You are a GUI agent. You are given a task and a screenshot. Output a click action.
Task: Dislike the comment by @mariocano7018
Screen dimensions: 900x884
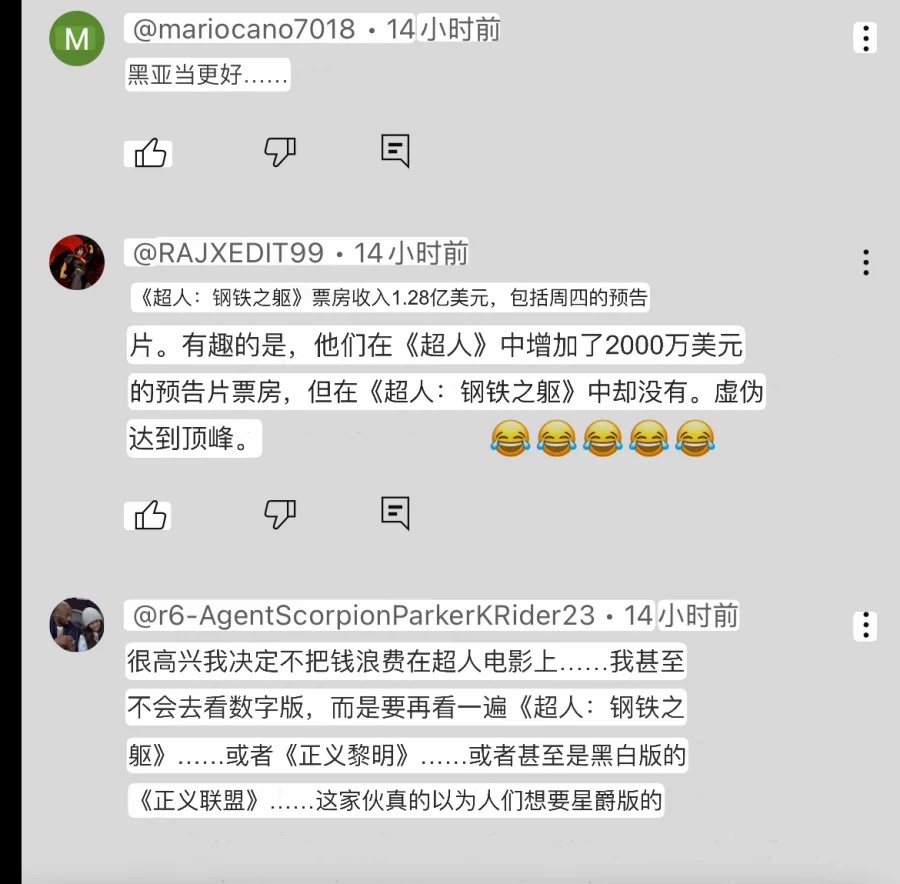(x=279, y=152)
